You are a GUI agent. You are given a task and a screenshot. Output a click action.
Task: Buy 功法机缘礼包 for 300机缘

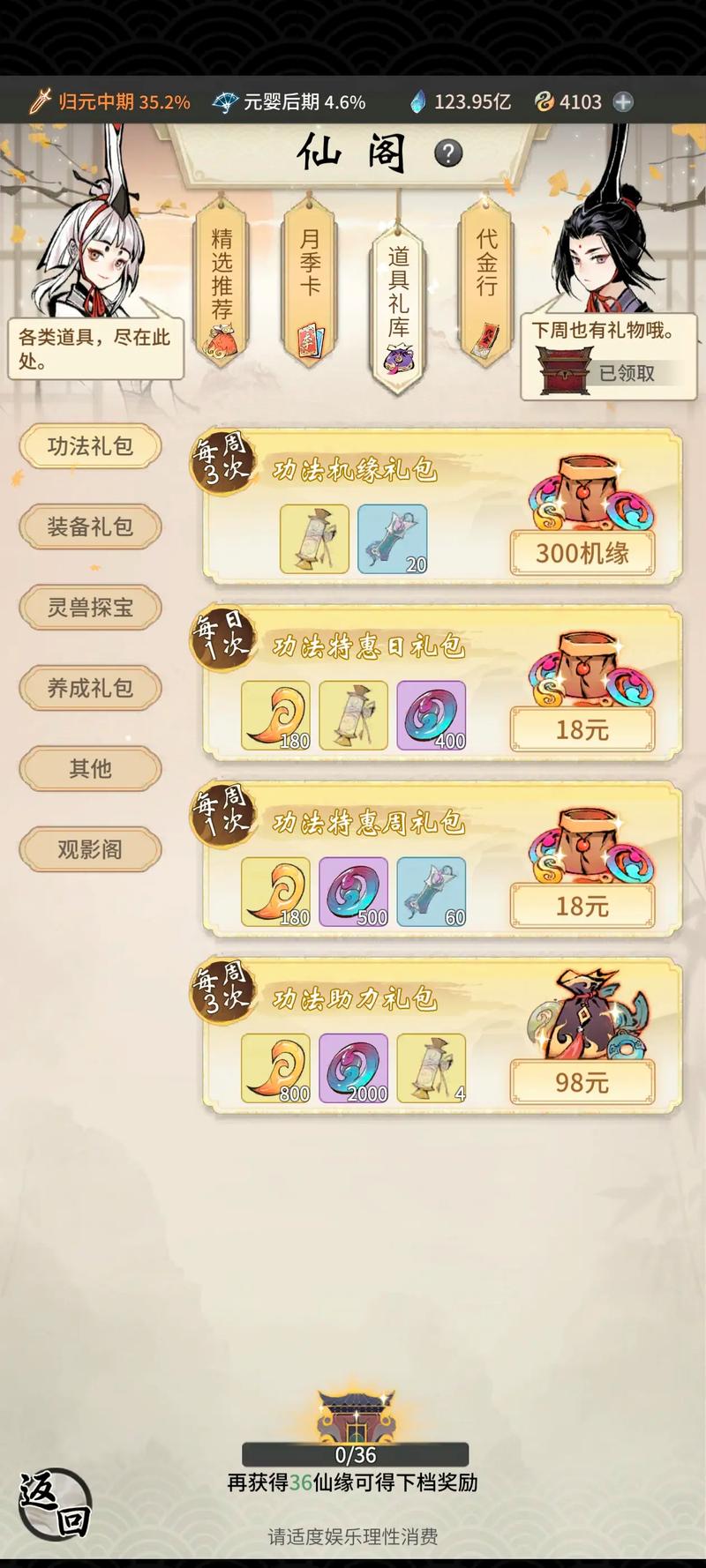point(582,553)
